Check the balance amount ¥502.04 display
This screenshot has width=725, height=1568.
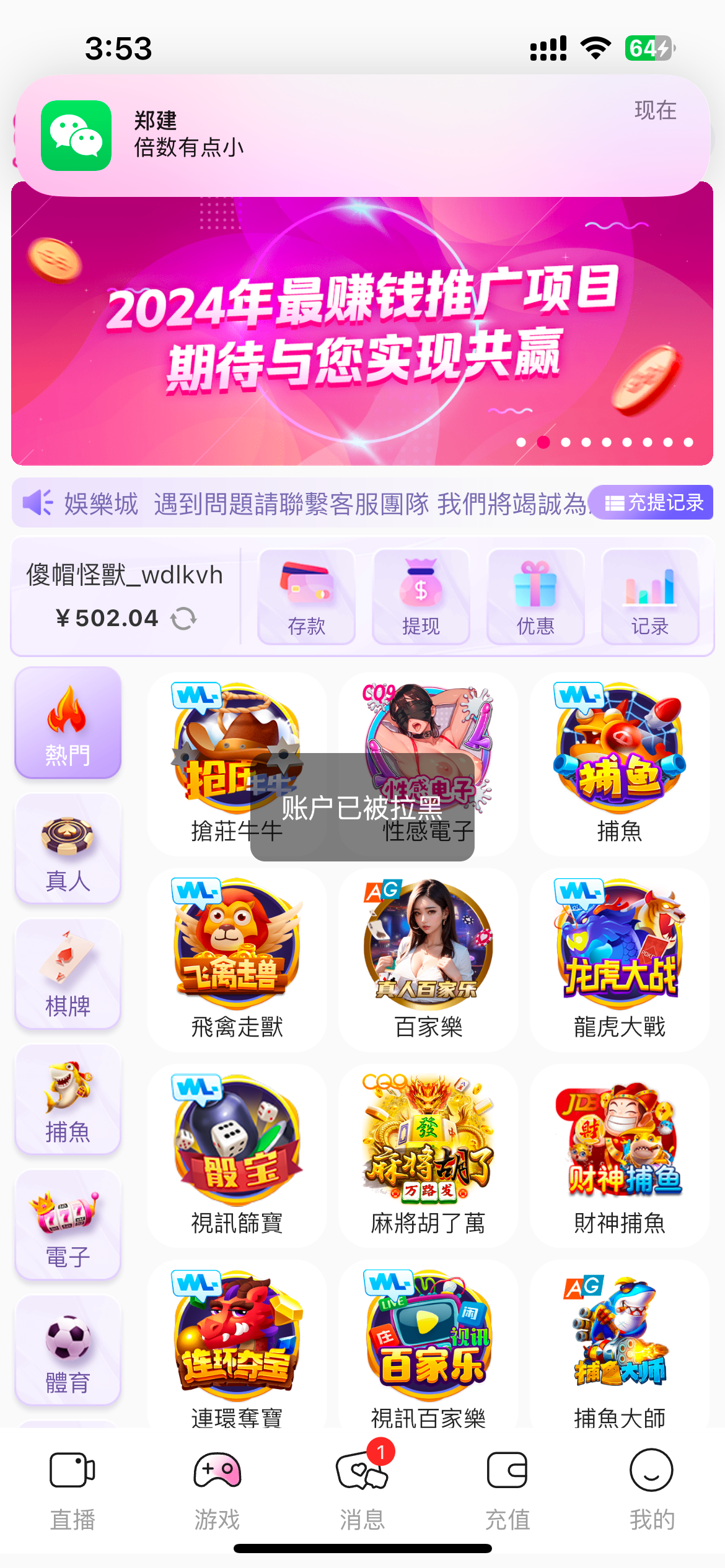coord(109,617)
